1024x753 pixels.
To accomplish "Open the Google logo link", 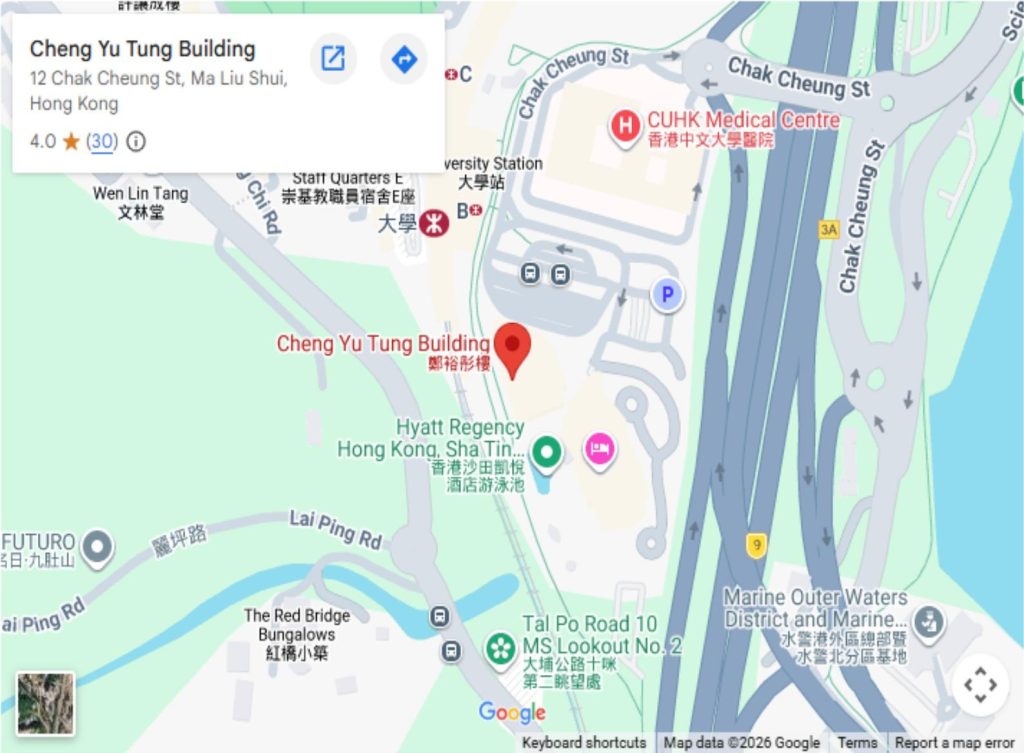I will (x=512, y=713).
